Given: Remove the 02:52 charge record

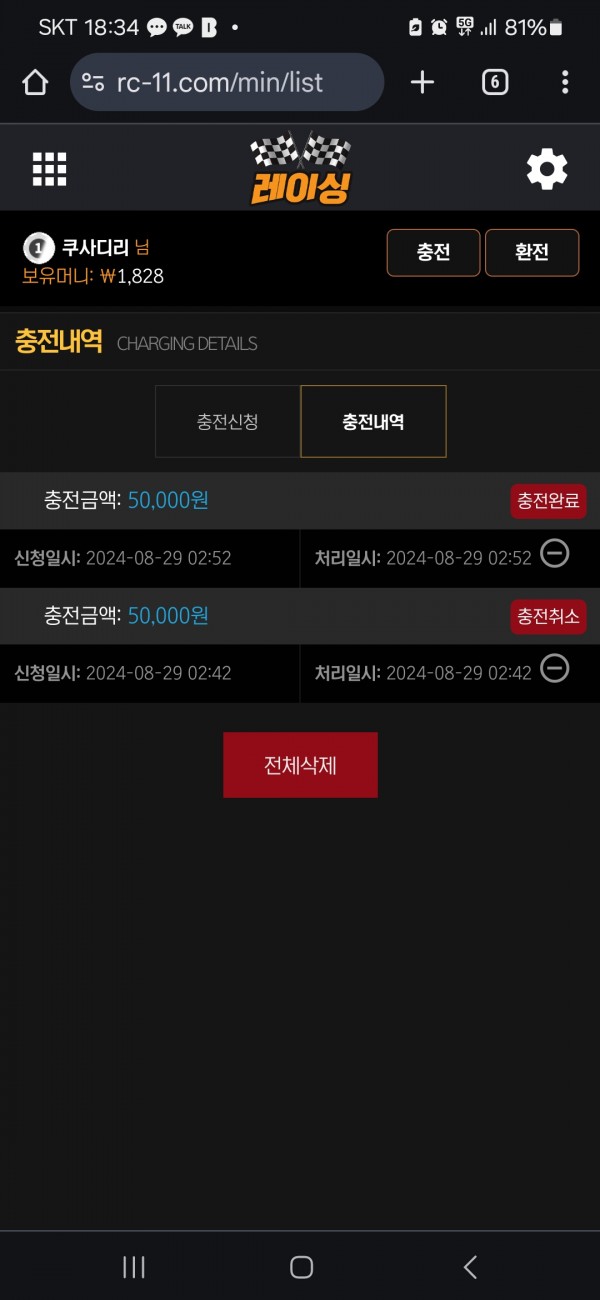Looking at the screenshot, I should 554,552.
